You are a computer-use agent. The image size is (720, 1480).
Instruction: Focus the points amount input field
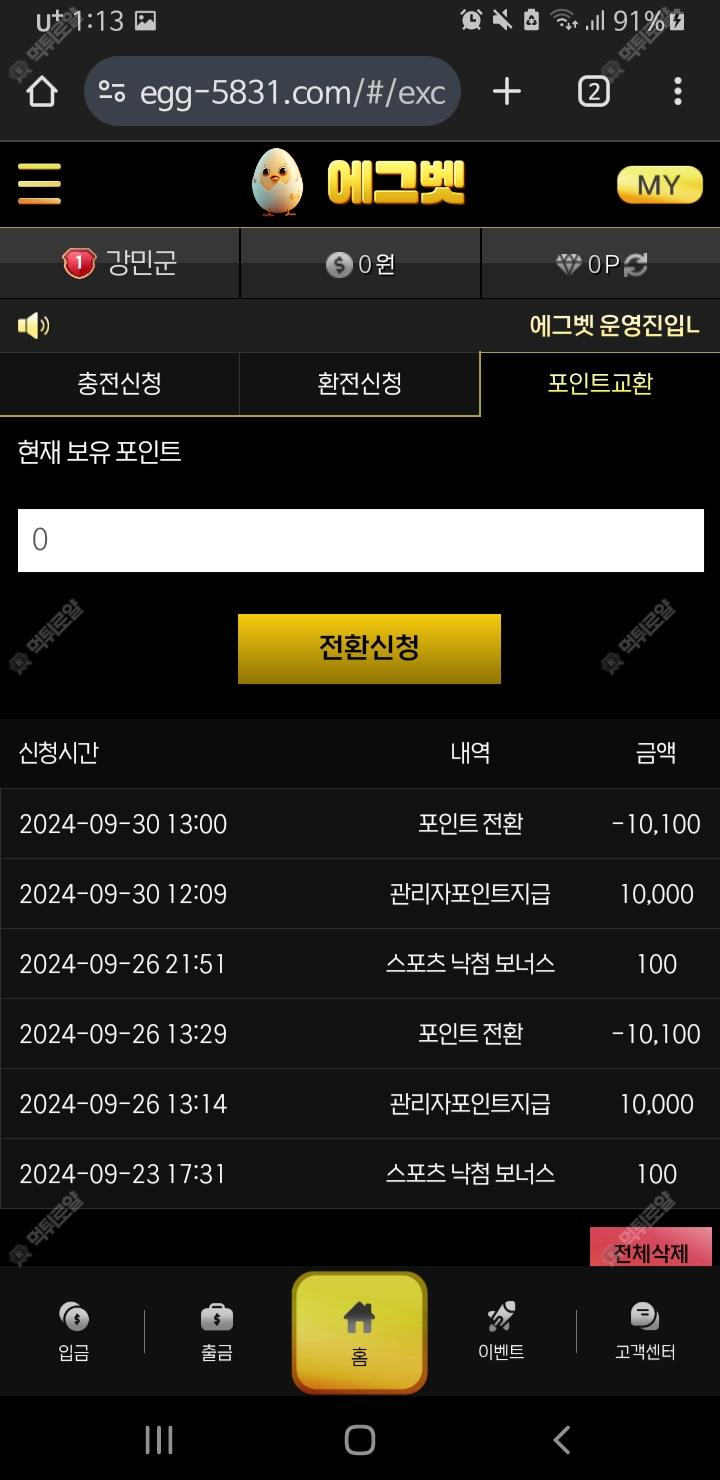click(360, 540)
